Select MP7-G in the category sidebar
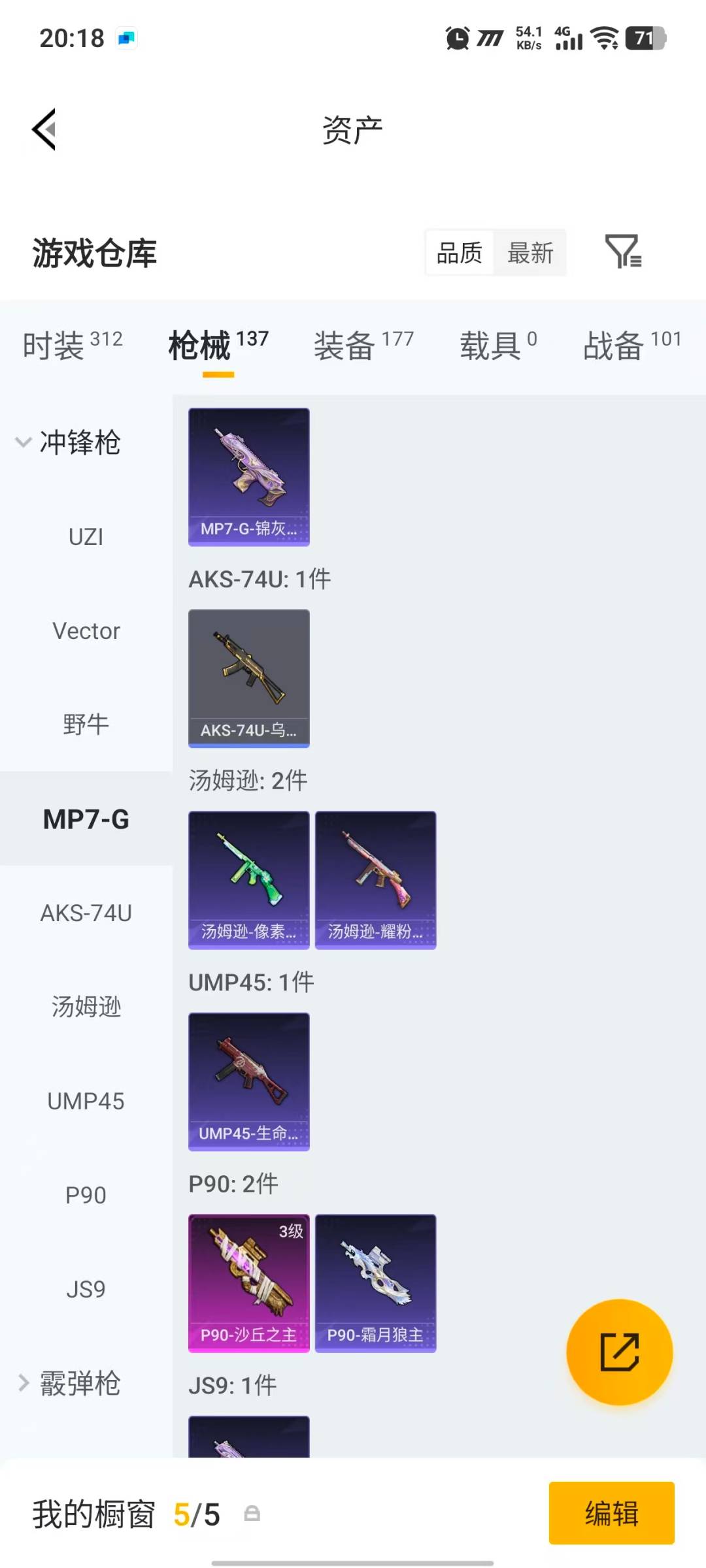This screenshot has width=706, height=1568. click(x=86, y=819)
